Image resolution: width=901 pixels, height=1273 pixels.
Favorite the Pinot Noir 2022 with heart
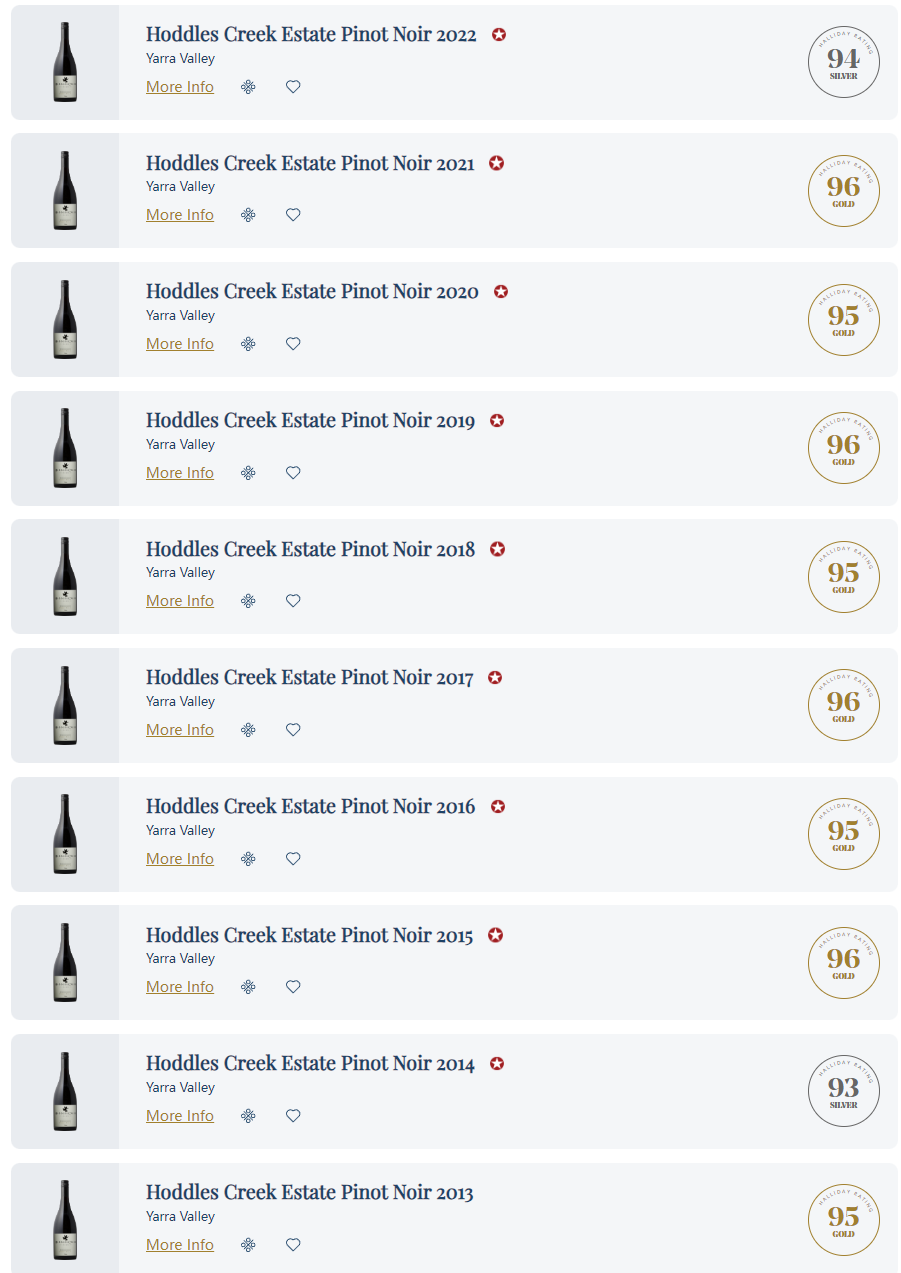tap(293, 87)
